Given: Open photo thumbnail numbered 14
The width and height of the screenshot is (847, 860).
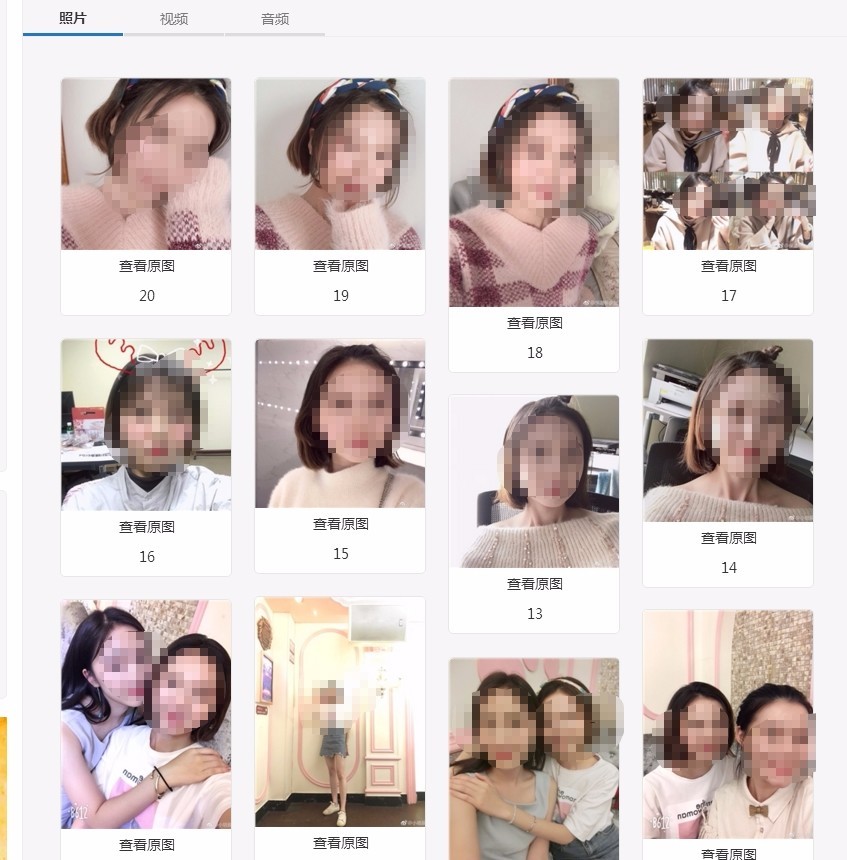Looking at the screenshot, I should click(728, 430).
